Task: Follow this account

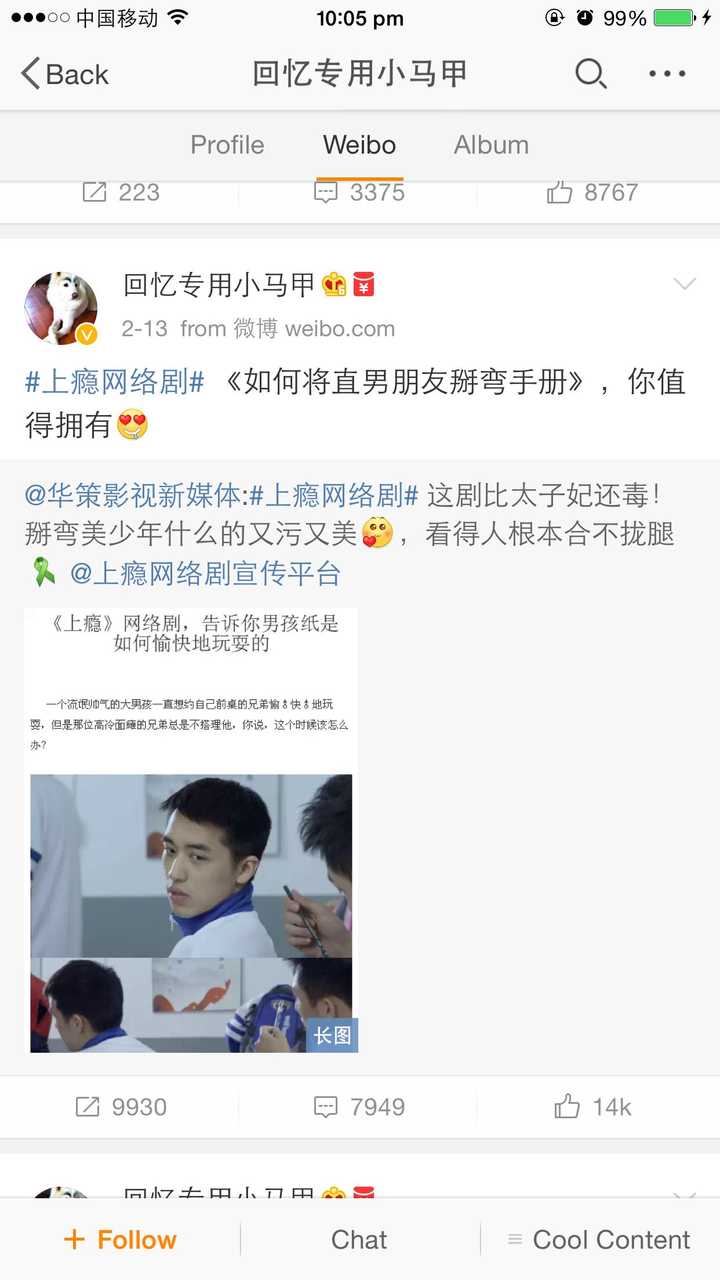Action: [x=120, y=1240]
